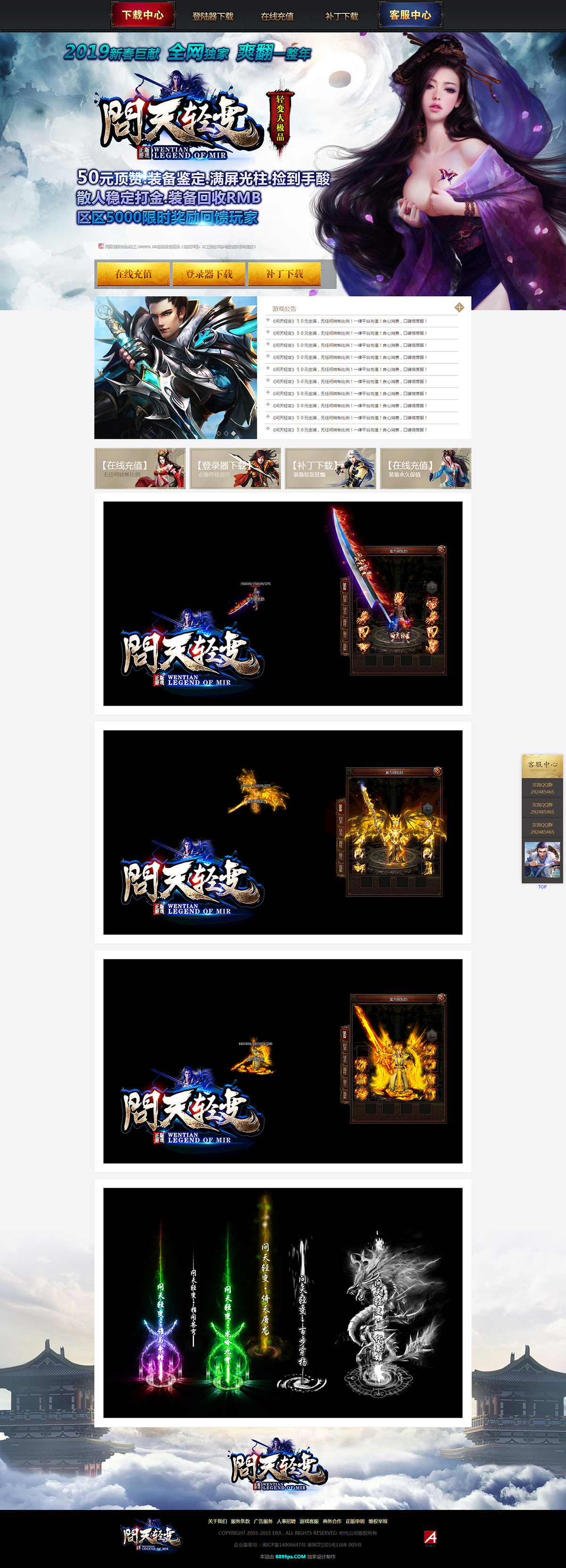Open the 【在线充值】无任何转帐比例 tile
566x1568 pixels.
(x=140, y=468)
